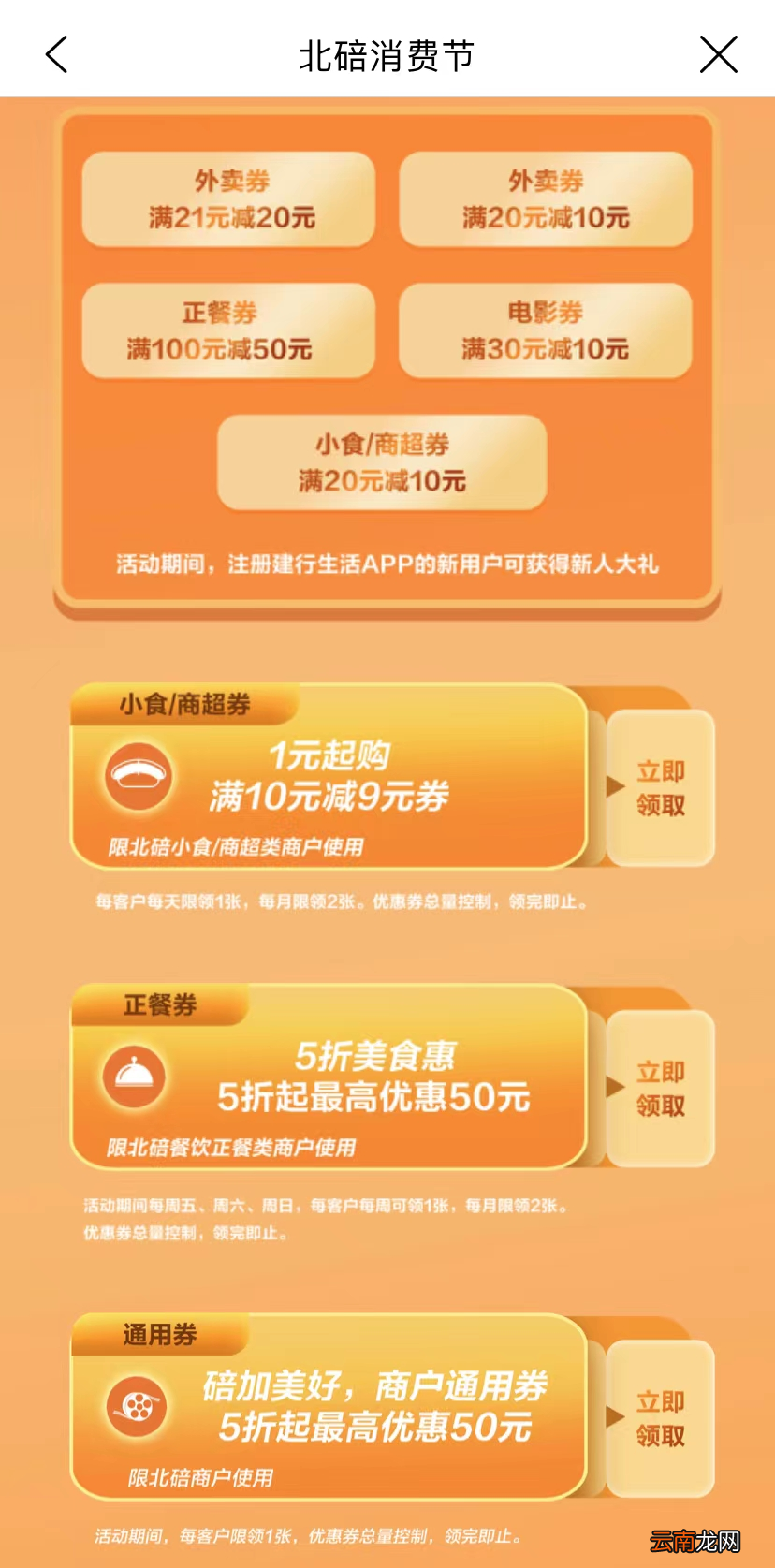
Task: Tap the 正餐券 满100元减50元 card
Action: pyautogui.click(x=227, y=330)
